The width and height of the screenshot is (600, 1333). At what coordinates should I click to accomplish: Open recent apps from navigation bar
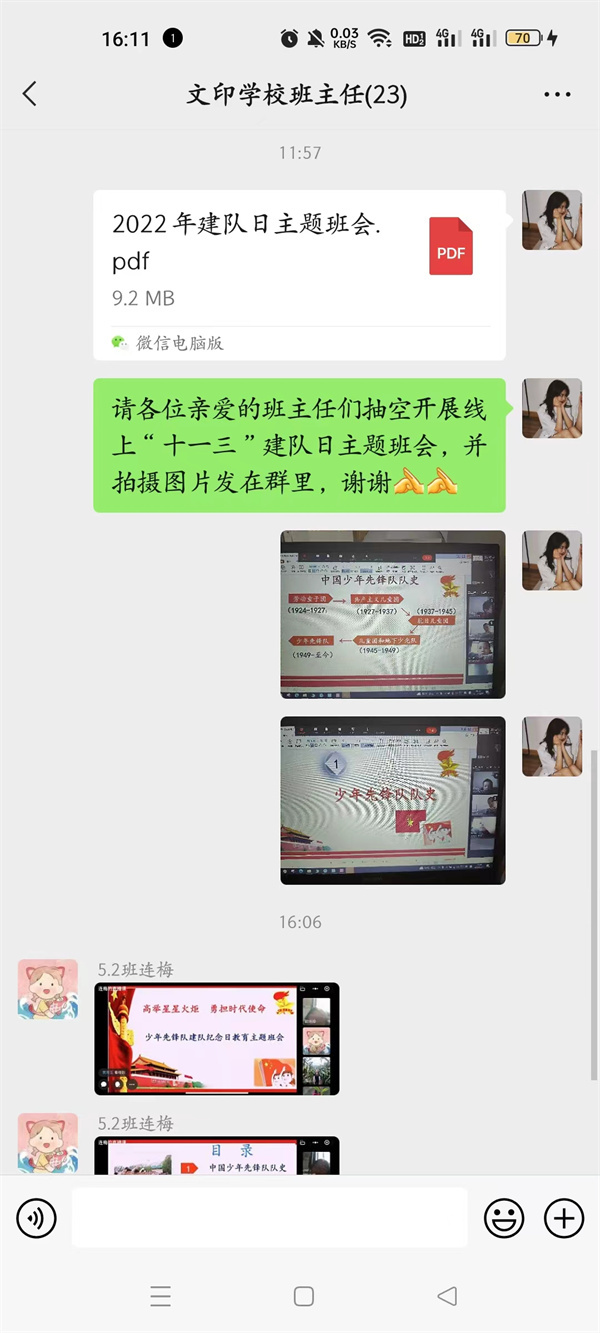[x=160, y=1297]
